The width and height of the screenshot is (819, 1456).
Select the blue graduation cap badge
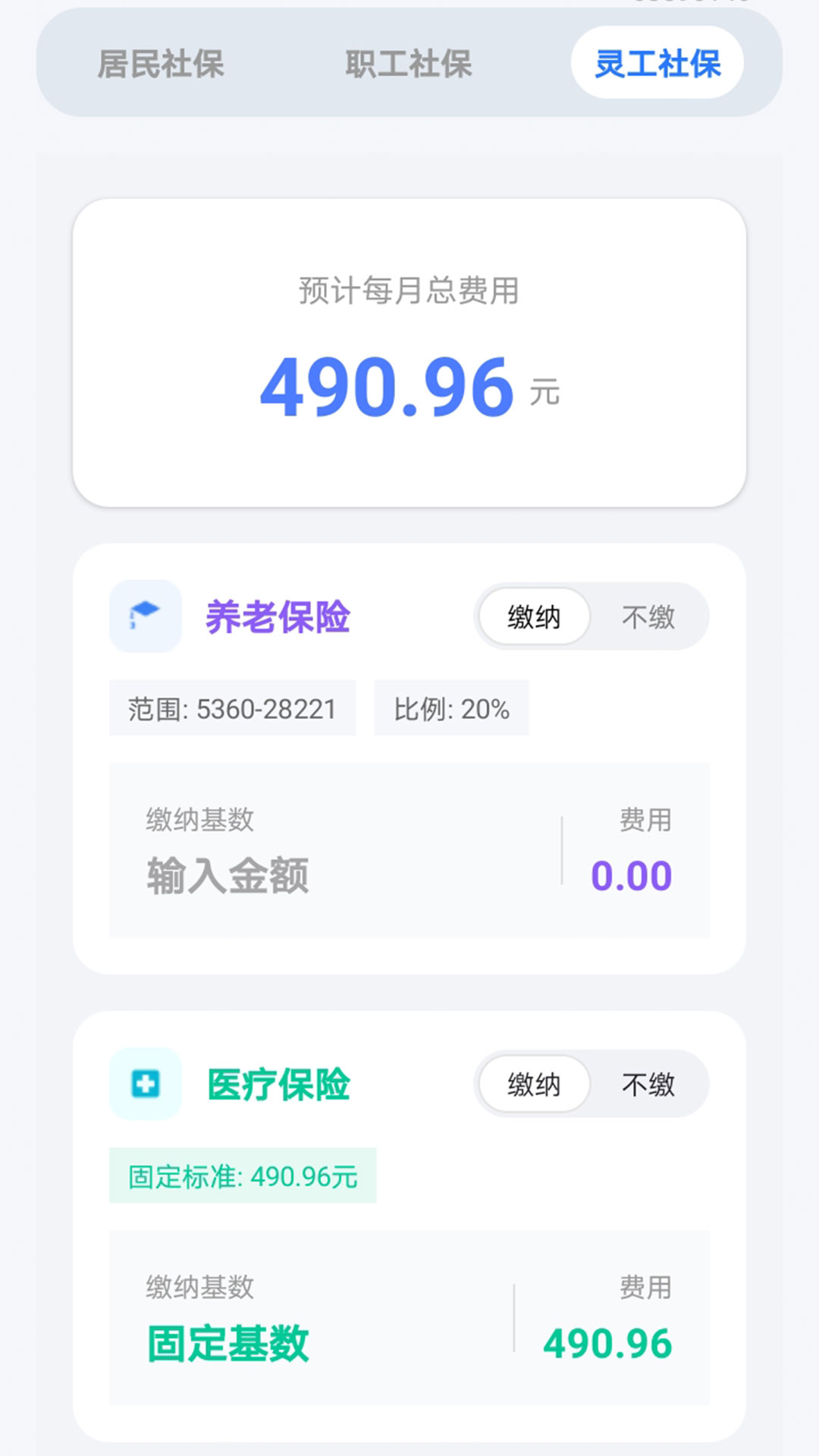144,617
